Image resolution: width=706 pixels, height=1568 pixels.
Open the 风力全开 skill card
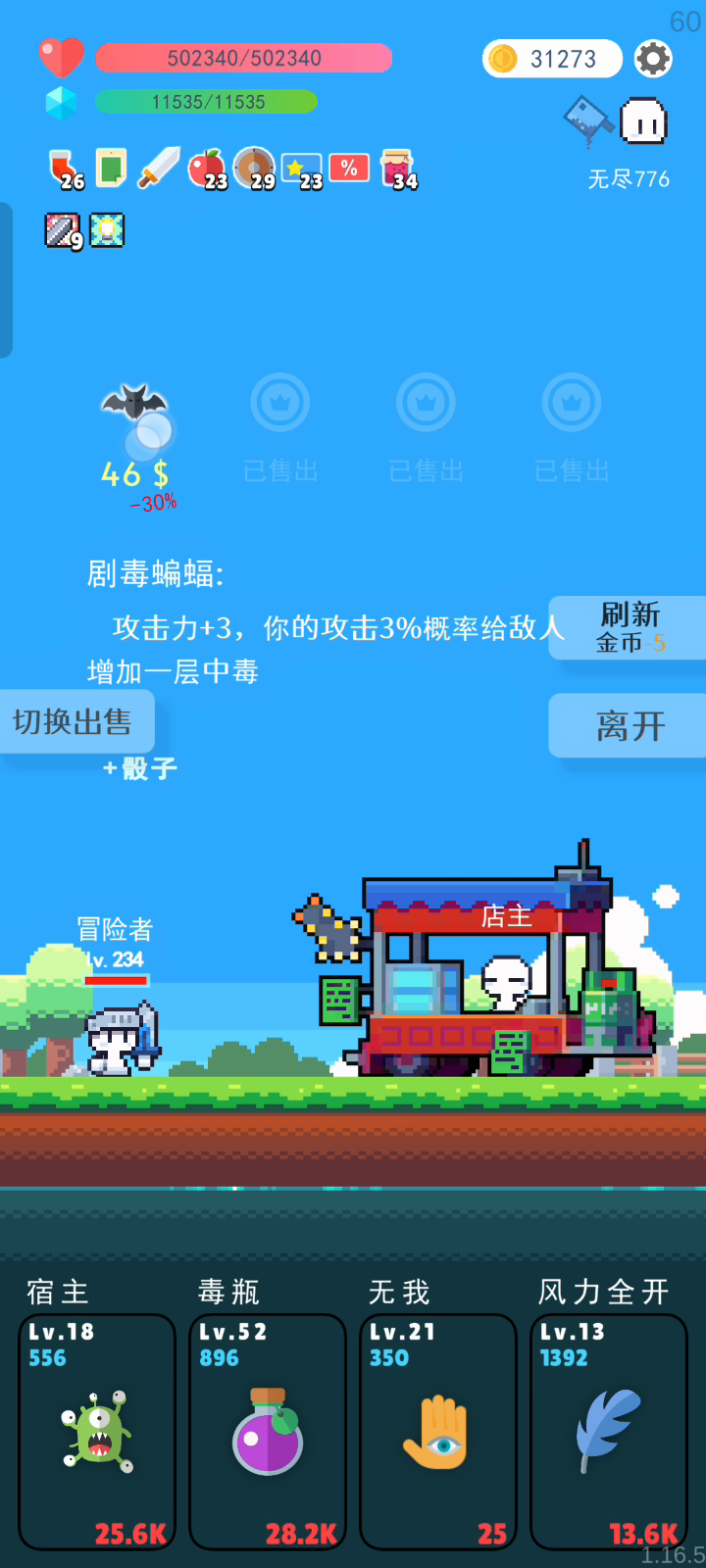[609, 1432]
